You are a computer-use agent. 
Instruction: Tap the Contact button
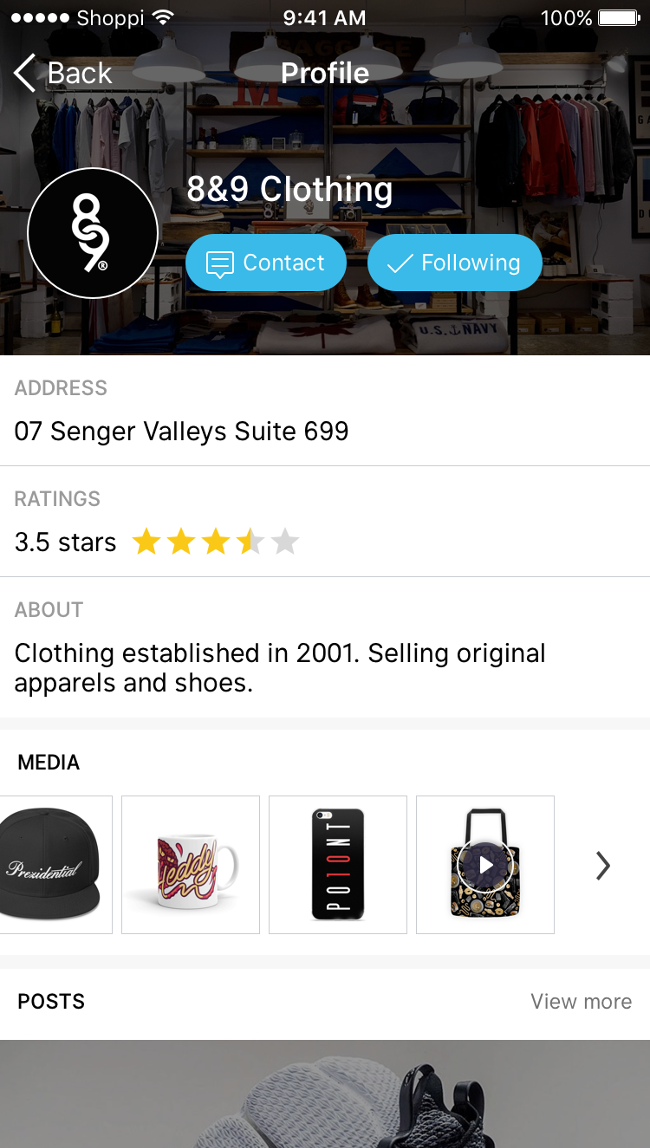pyautogui.click(x=266, y=263)
